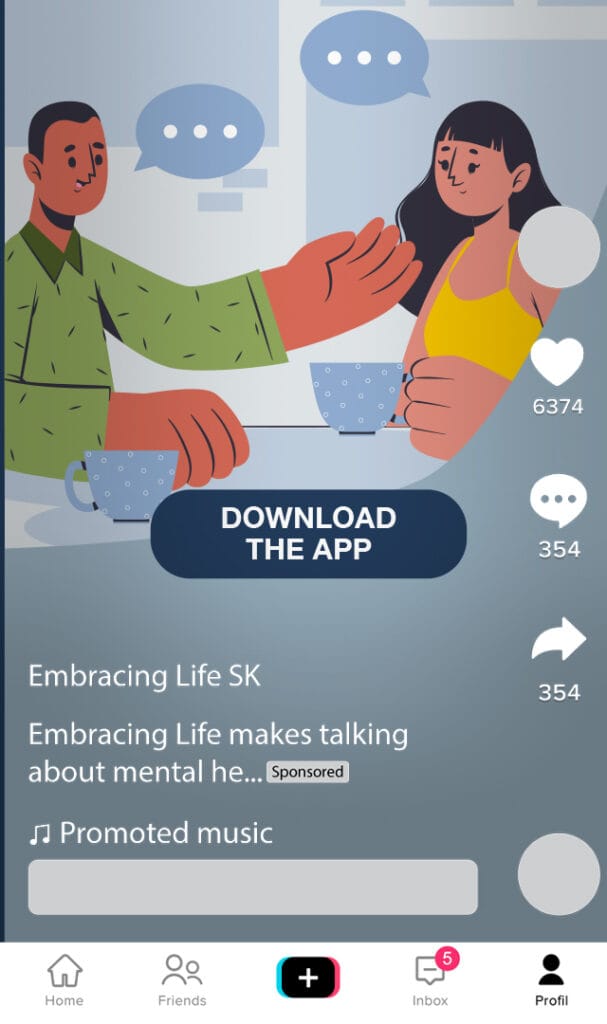Screen dimensions: 607x1024
Task: Open the Embracing Life SK account name
Action: click(x=144, y=676)
